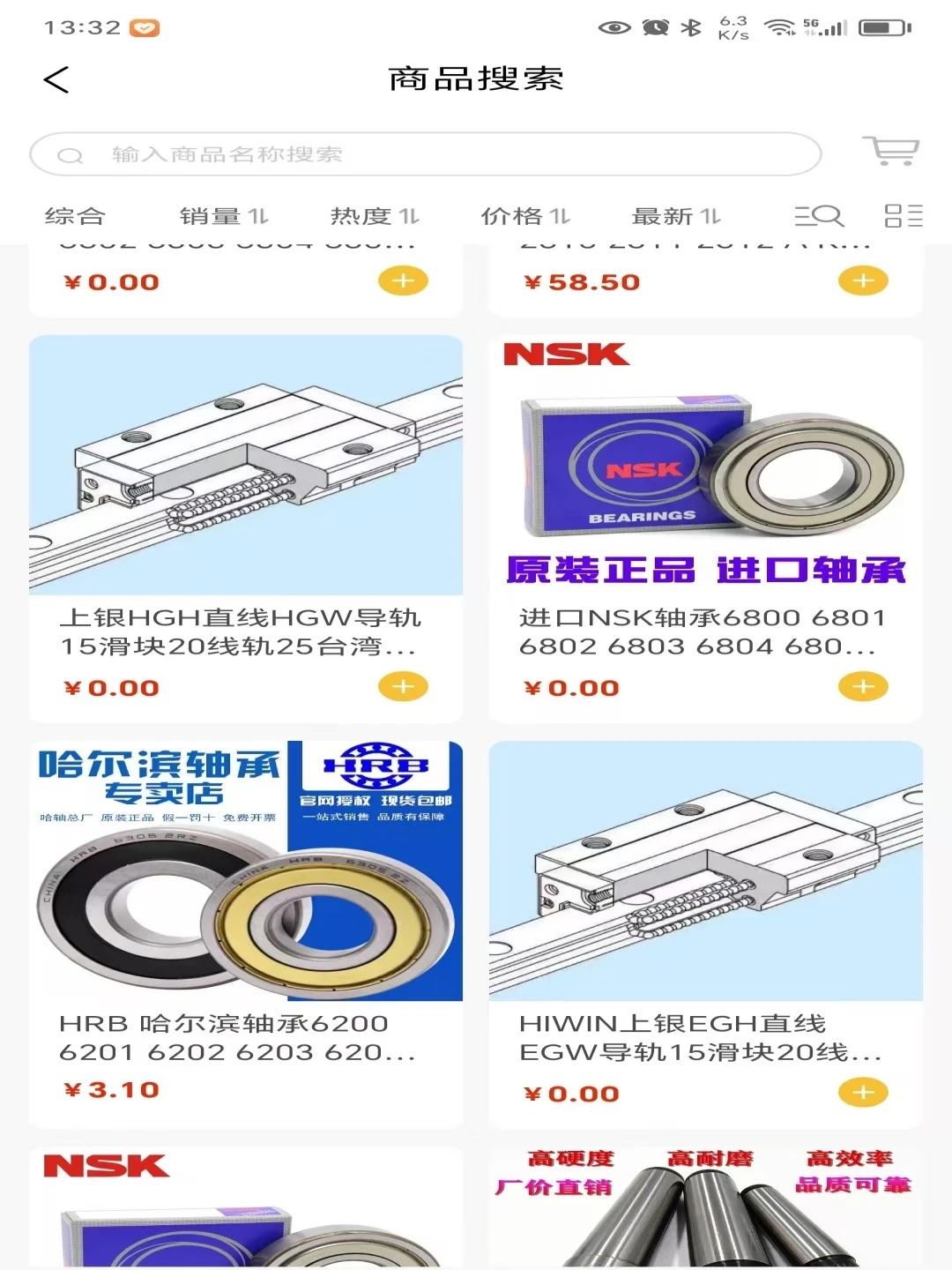Add the ¥58.50 product to cart
This screenshot has width=952, height=1270.
tap(863, 280)
